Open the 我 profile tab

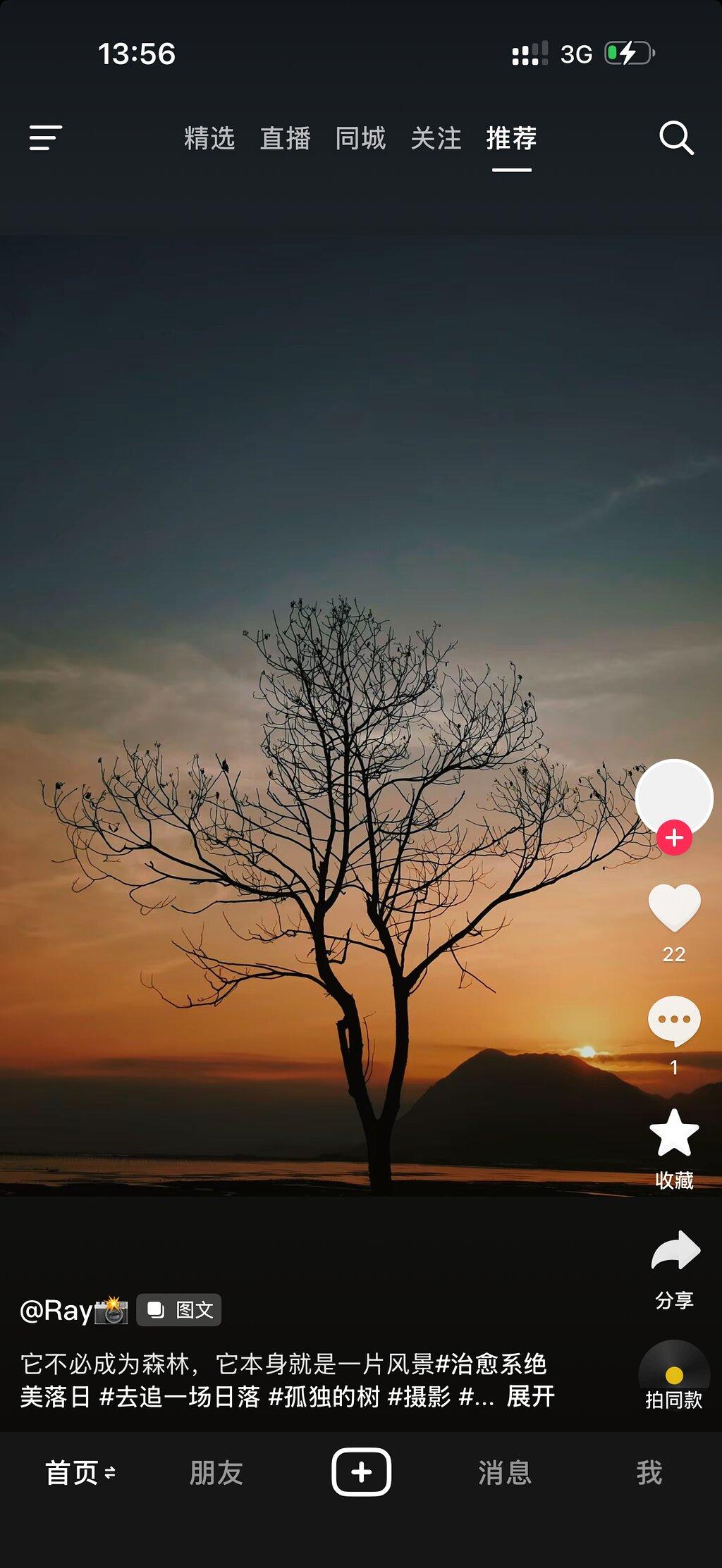649,1472
